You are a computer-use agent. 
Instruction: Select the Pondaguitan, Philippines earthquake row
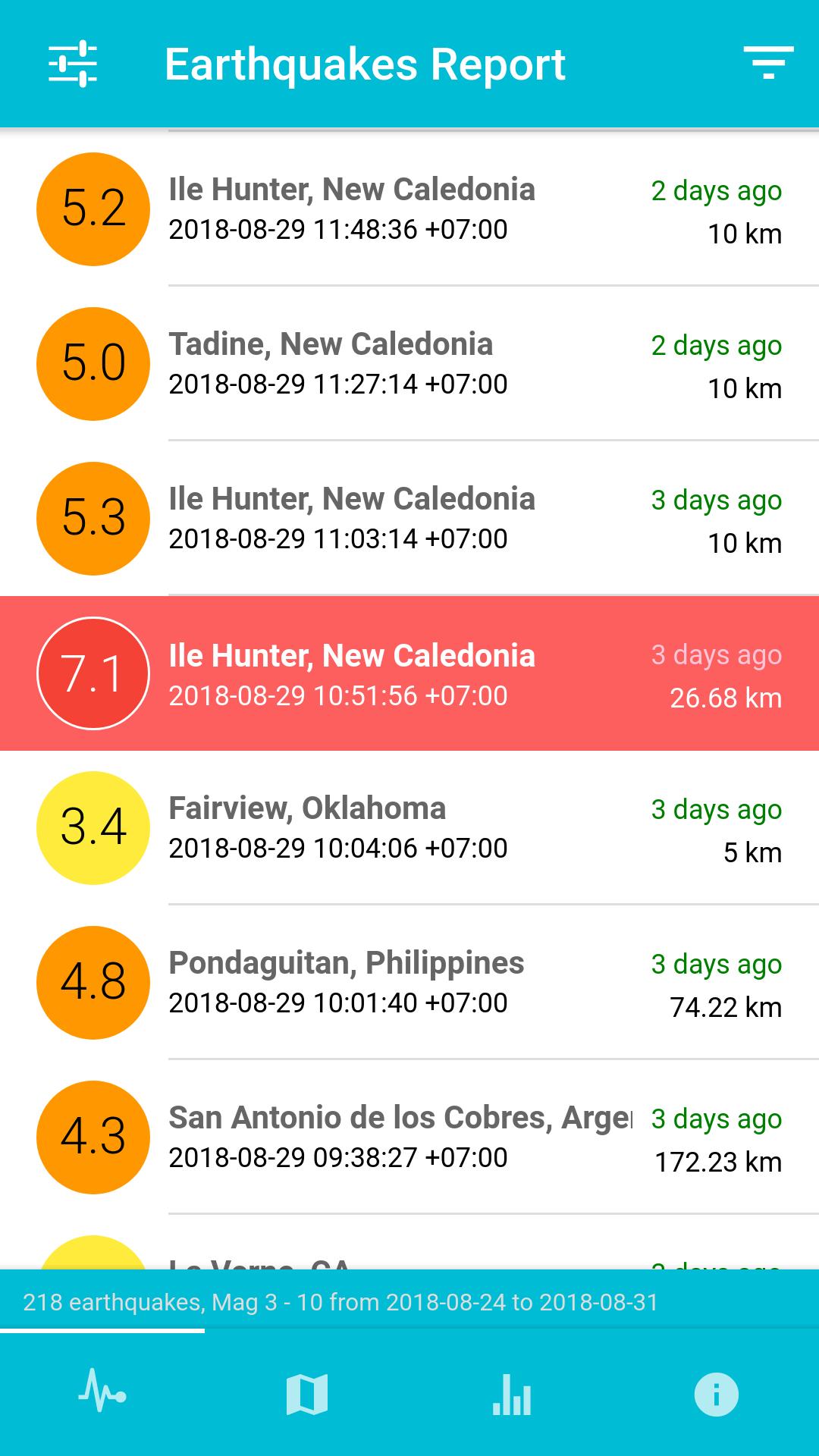click(409, 983)
